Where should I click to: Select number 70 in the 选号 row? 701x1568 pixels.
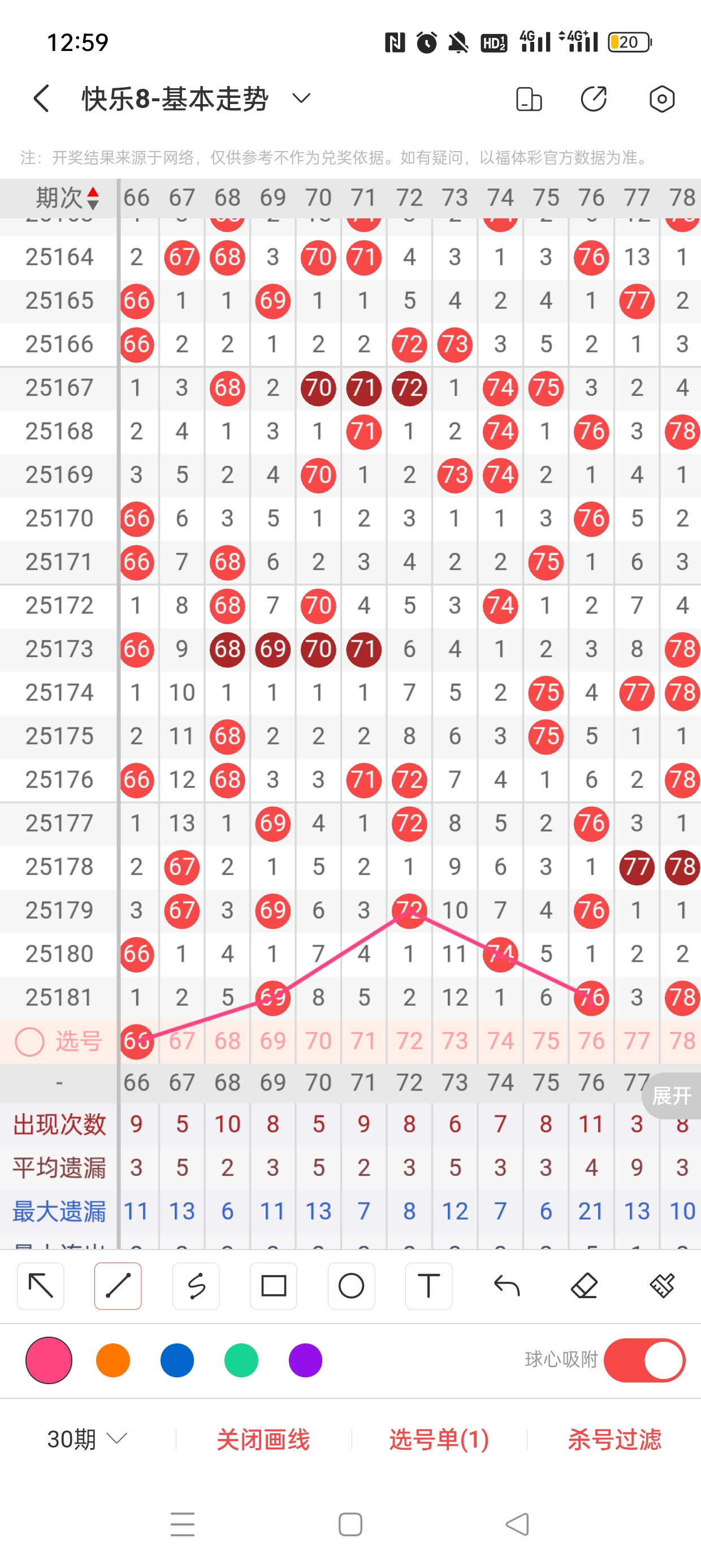[x=318, y=1041]
